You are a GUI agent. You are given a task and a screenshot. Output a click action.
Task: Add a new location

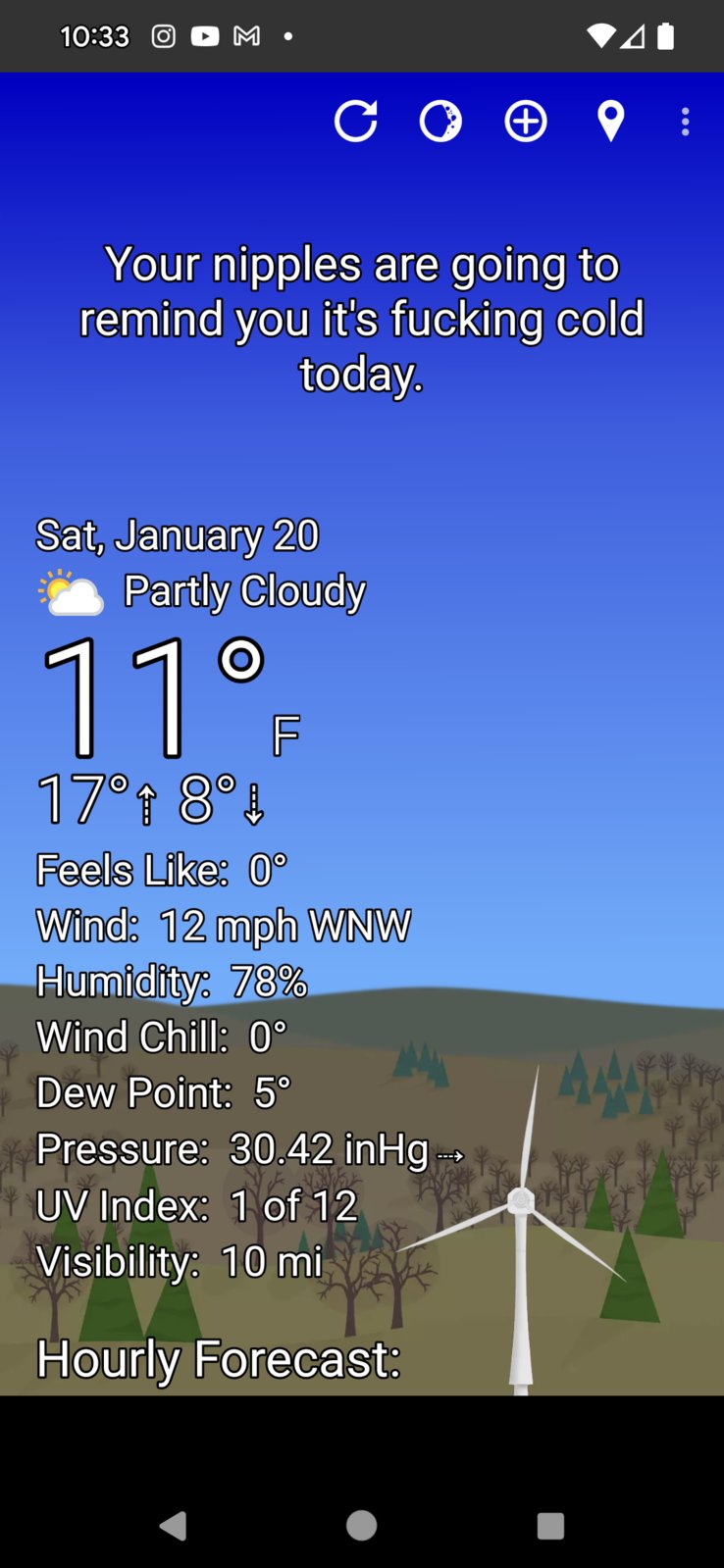526,122
